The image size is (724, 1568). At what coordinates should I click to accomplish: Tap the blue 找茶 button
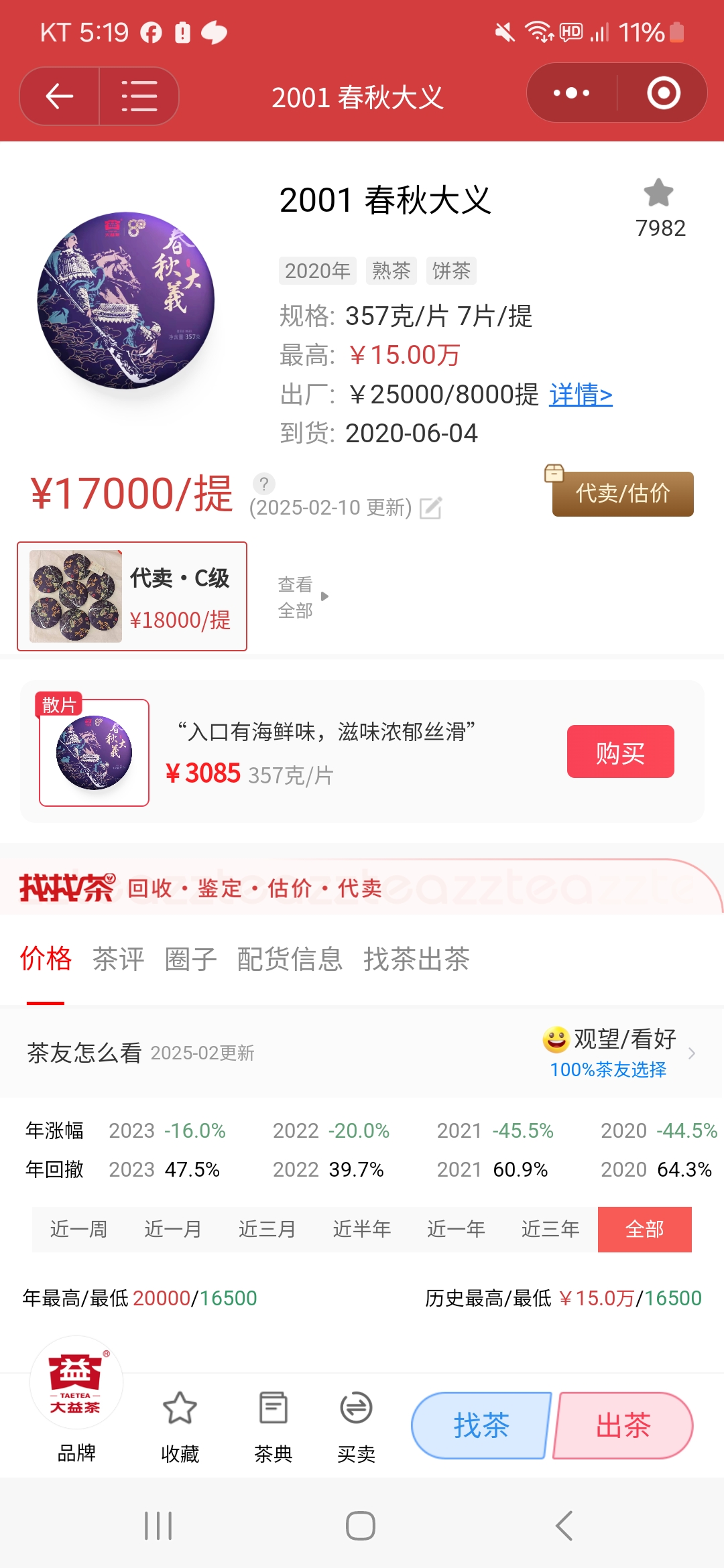(481, 1425)
